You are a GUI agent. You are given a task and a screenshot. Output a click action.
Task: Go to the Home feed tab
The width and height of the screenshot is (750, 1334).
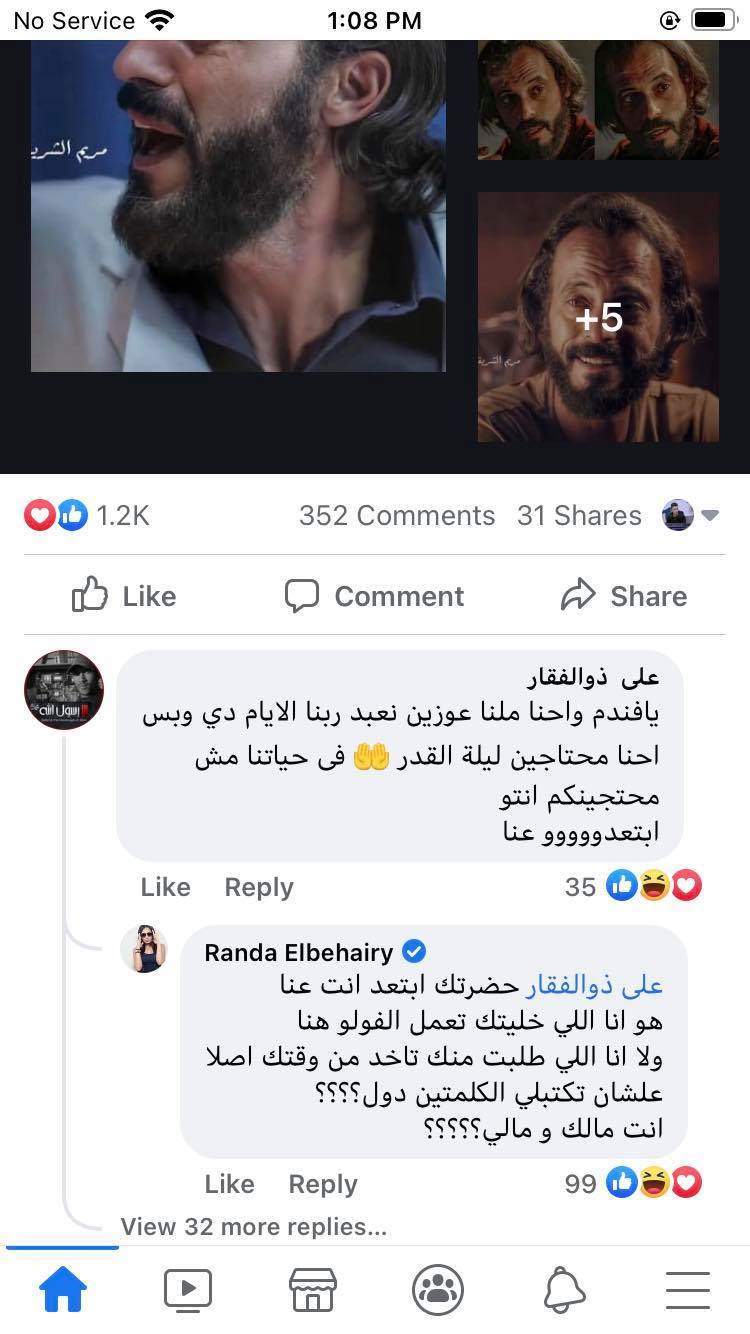pyautogui.click(x=62, y=1290)
